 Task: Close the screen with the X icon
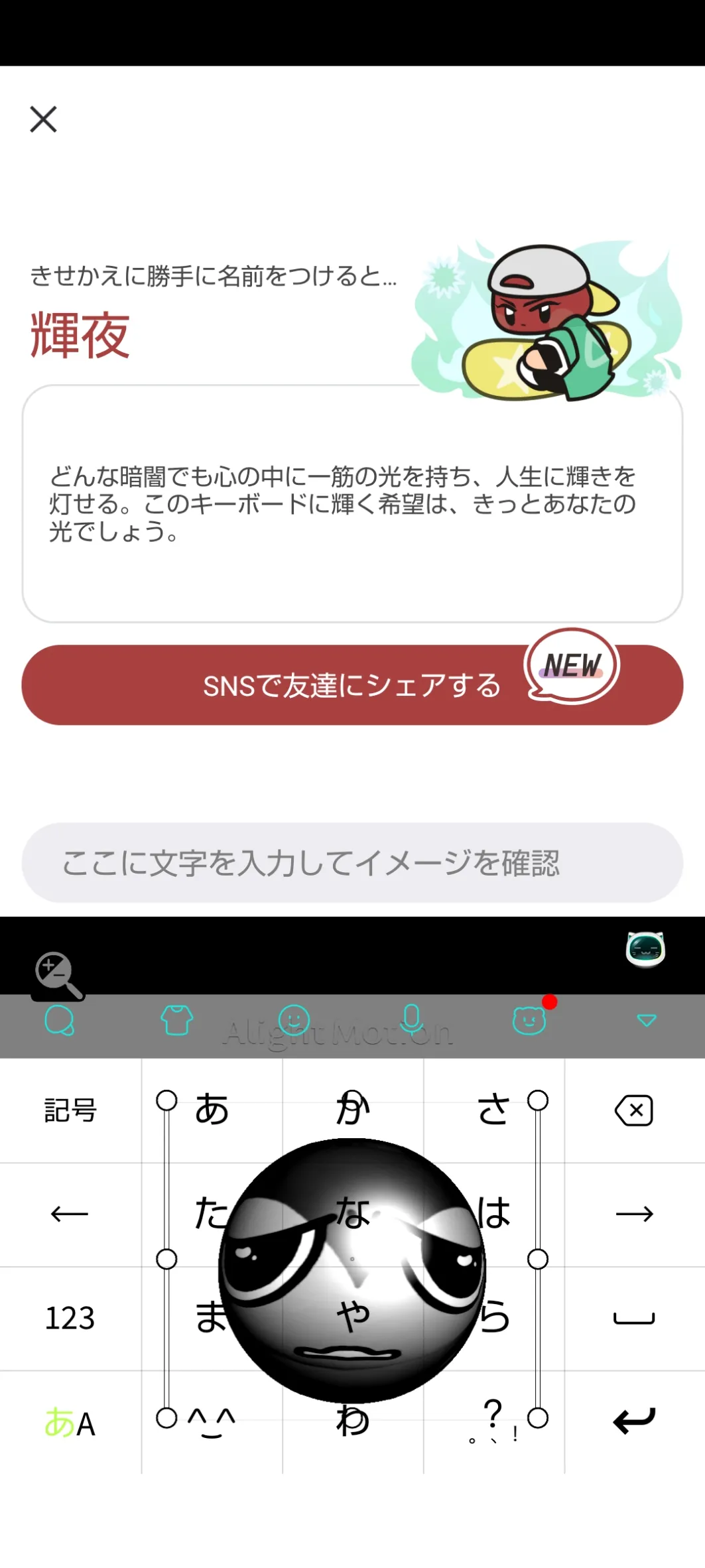pyautogui.click(x=44, y=119)
